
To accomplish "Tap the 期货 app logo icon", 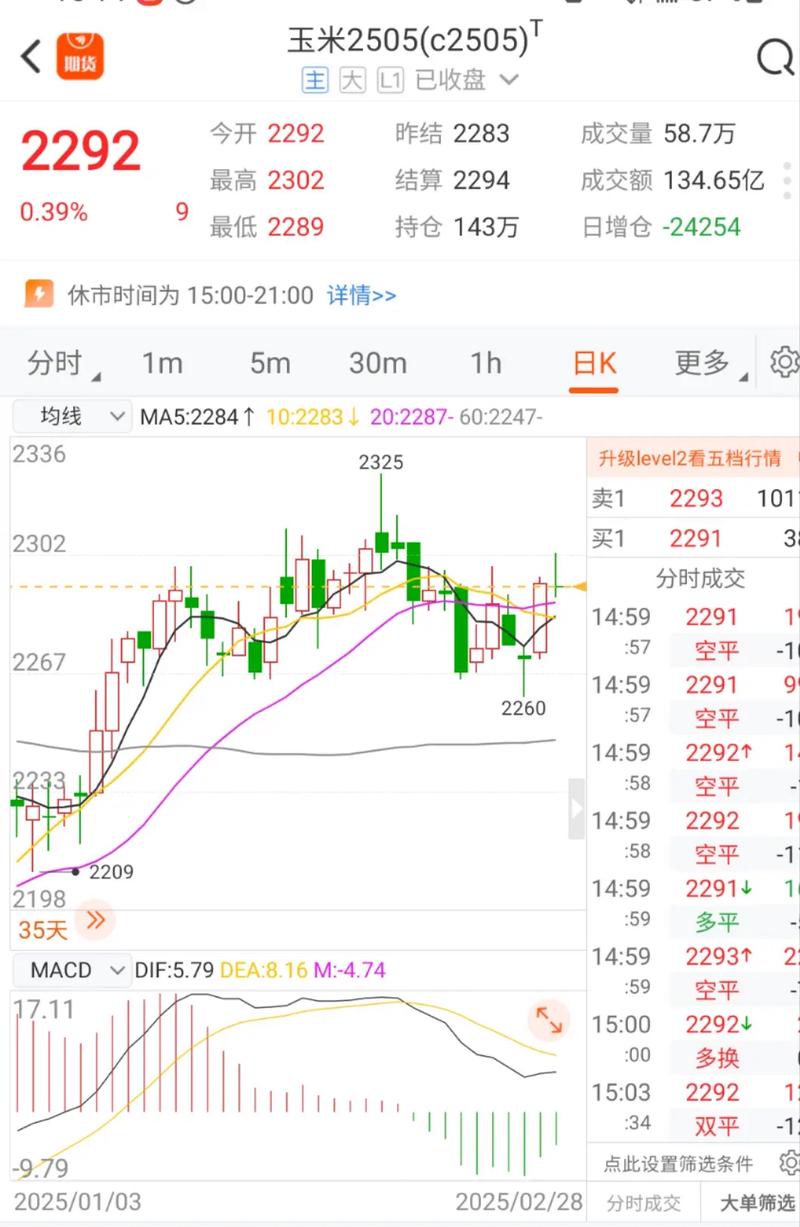I will [80, 57].
